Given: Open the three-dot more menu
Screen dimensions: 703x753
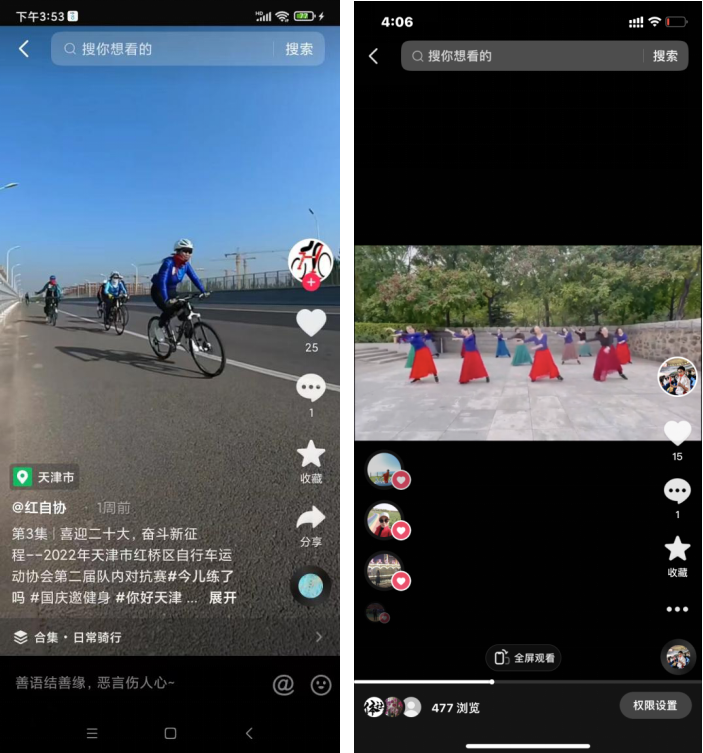Looking at the screenshot, I should click(677, 609).
